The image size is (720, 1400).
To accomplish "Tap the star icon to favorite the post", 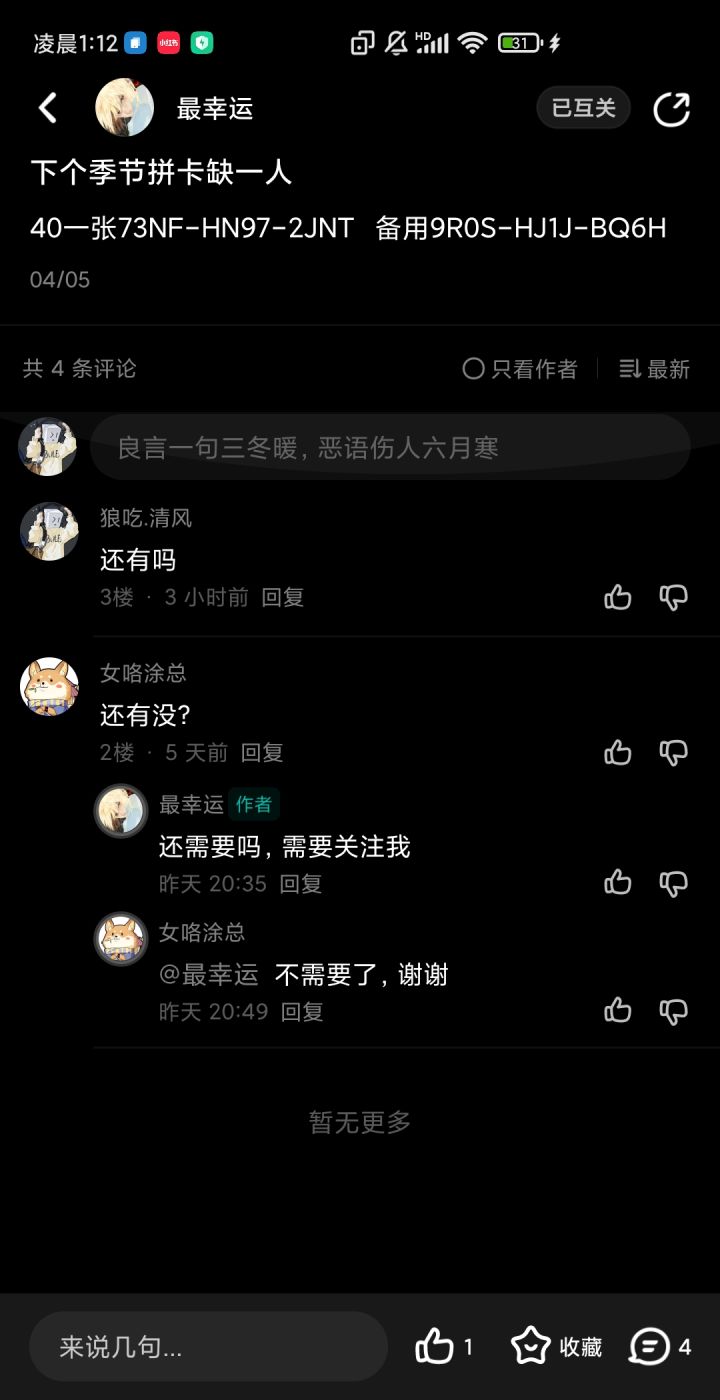I will point(530,1347).
